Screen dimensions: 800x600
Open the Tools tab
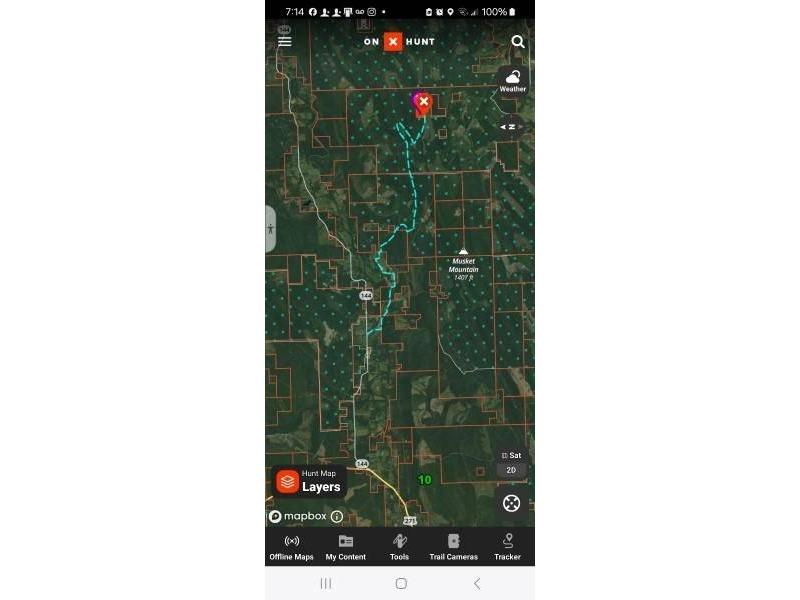[399, 547]
